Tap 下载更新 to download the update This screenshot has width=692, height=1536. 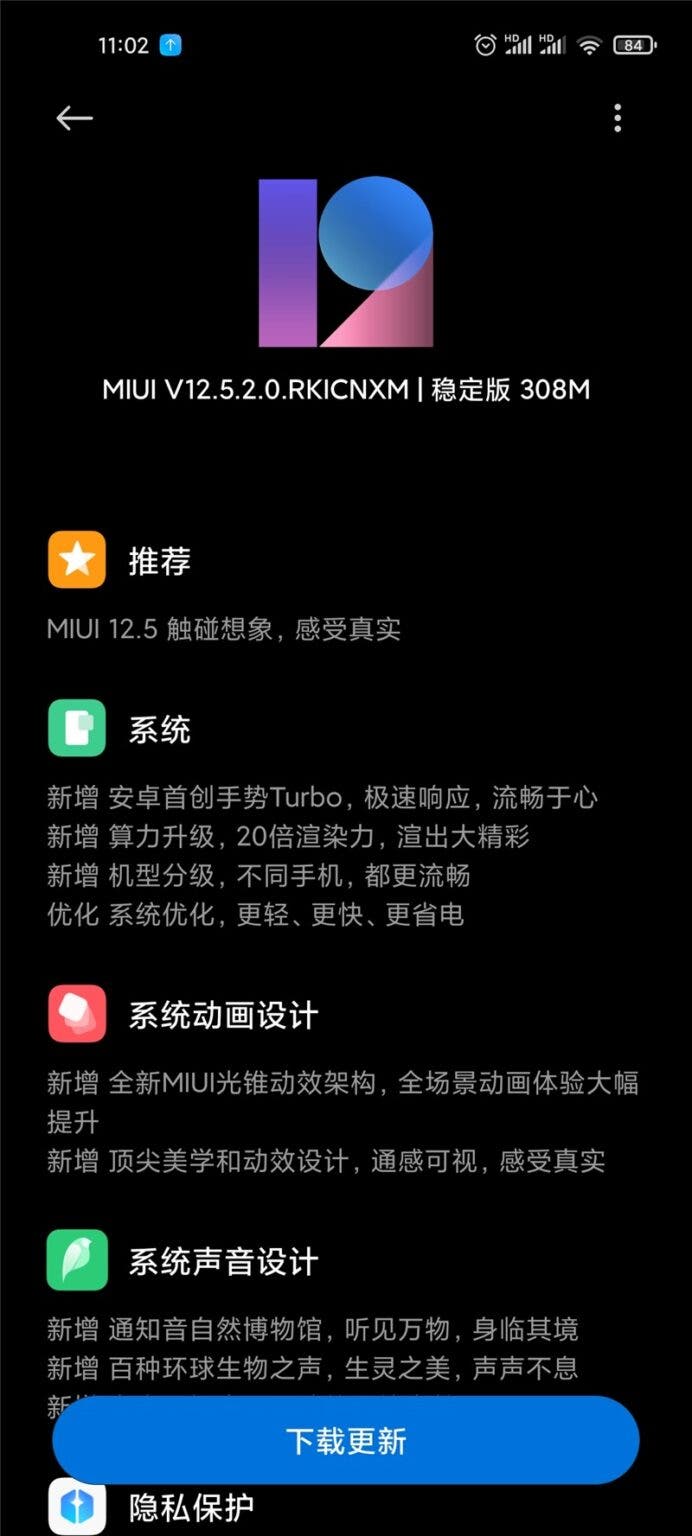[346, 1440]
